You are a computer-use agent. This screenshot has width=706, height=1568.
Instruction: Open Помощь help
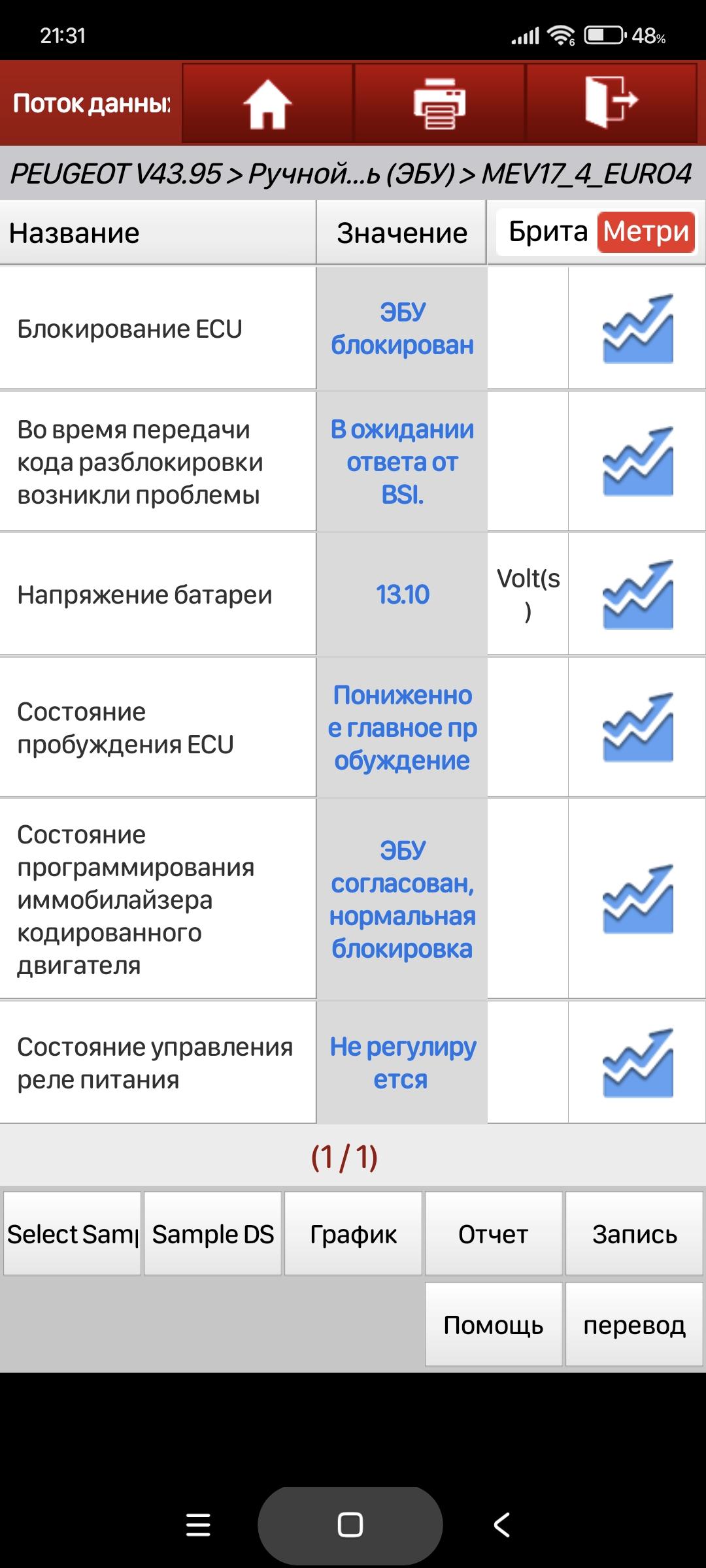(494, 1324)
